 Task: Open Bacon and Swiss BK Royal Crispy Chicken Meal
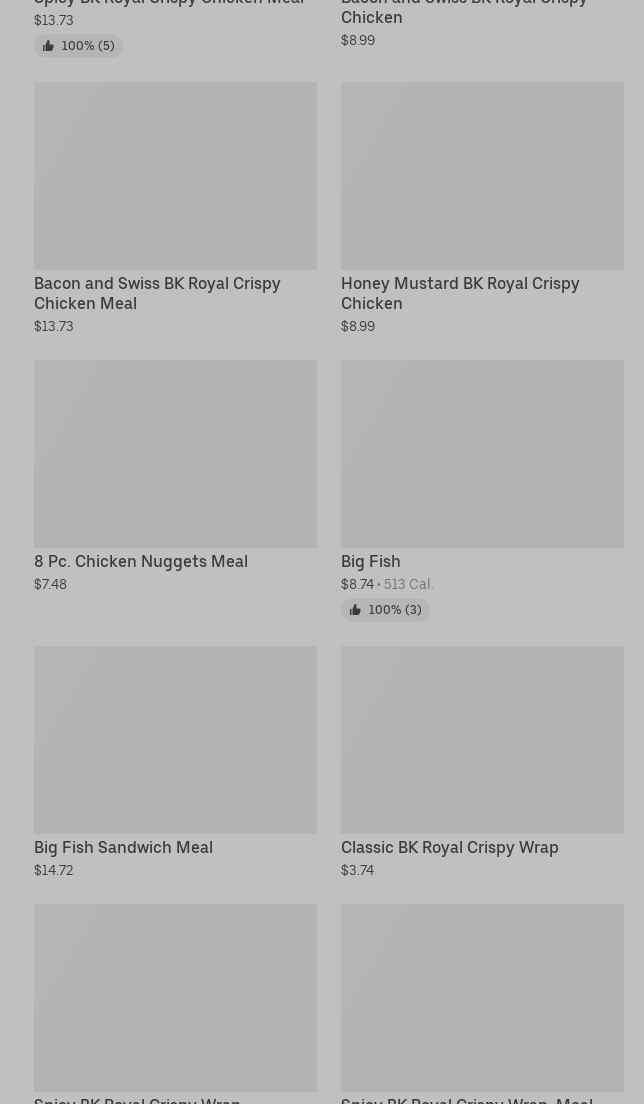coord(175,176)
